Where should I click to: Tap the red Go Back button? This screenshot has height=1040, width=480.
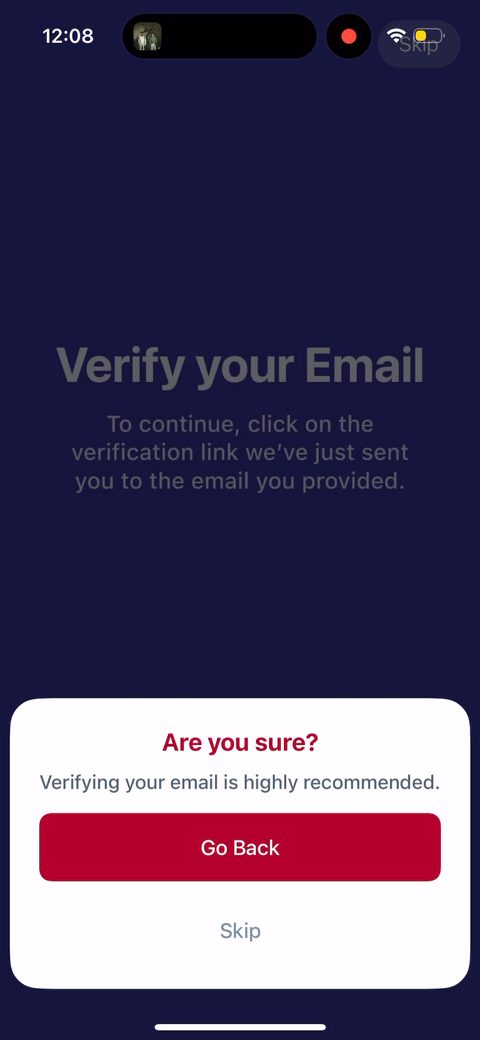[x=240, y=847]
